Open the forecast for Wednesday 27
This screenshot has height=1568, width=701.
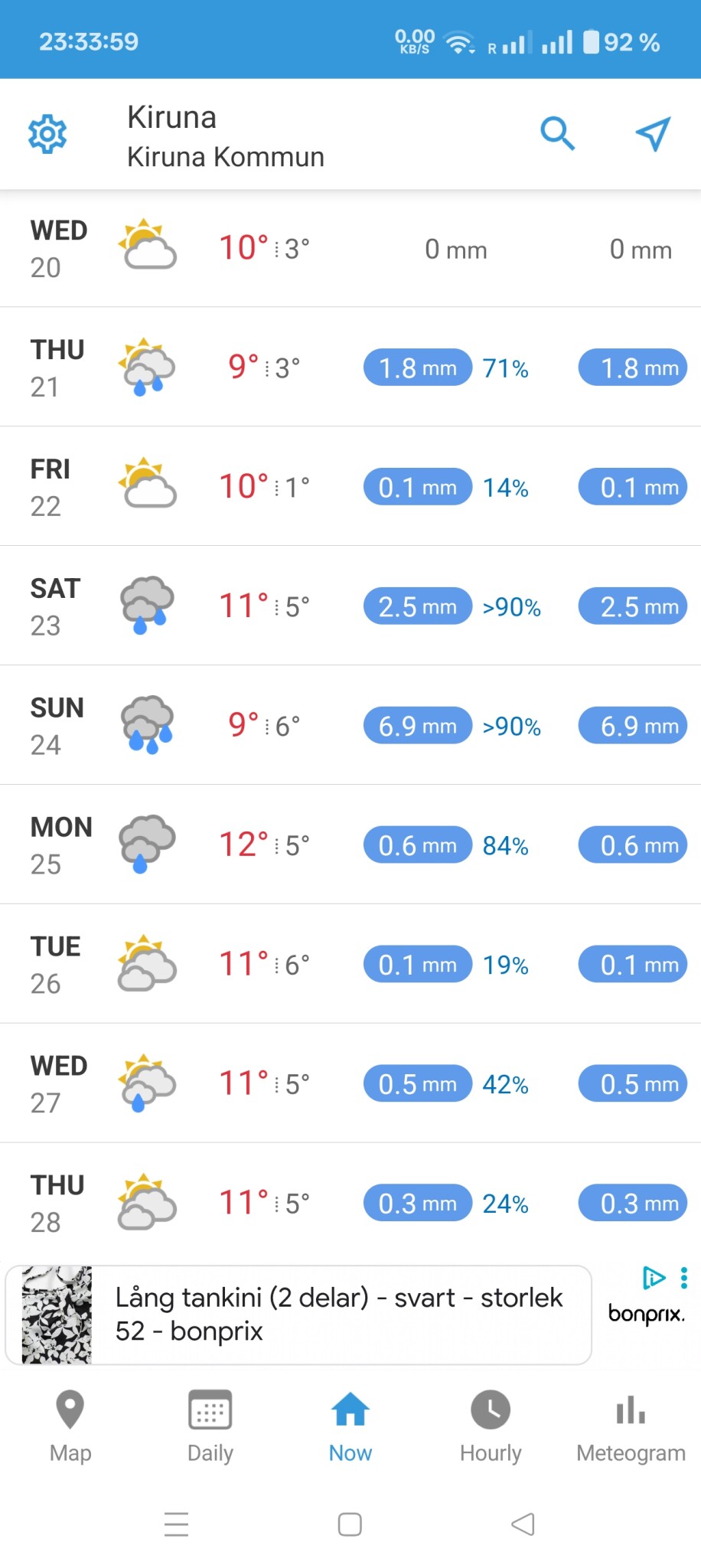(x=350, y=1084)
